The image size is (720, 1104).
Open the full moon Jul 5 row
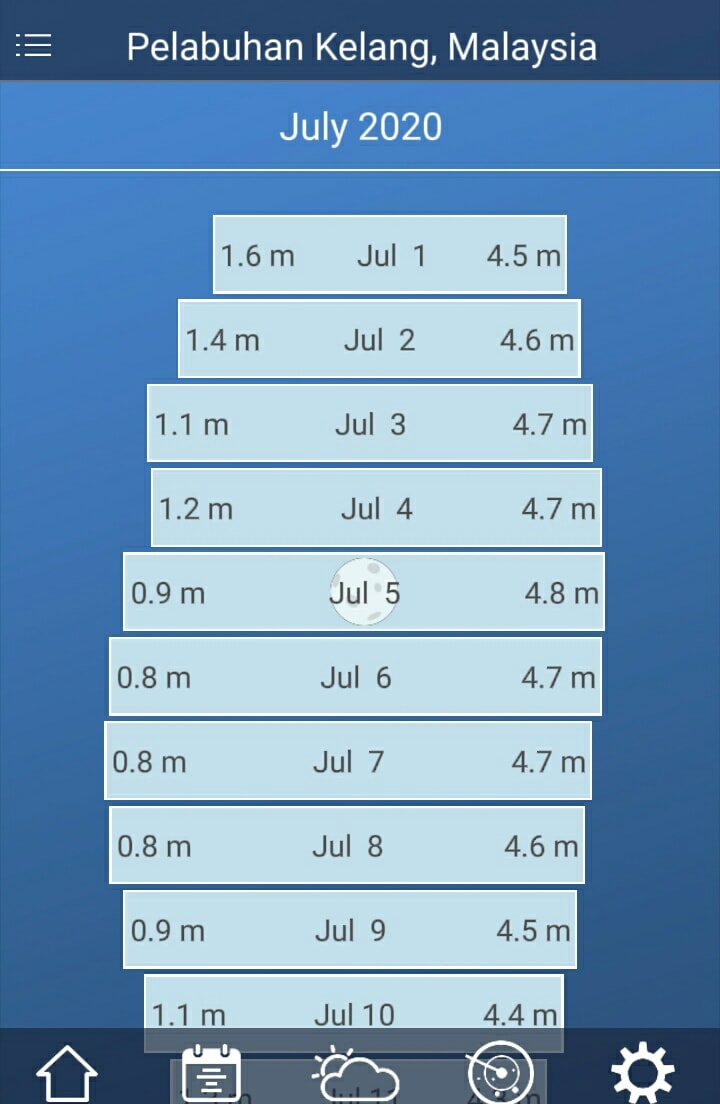[364, 592]
